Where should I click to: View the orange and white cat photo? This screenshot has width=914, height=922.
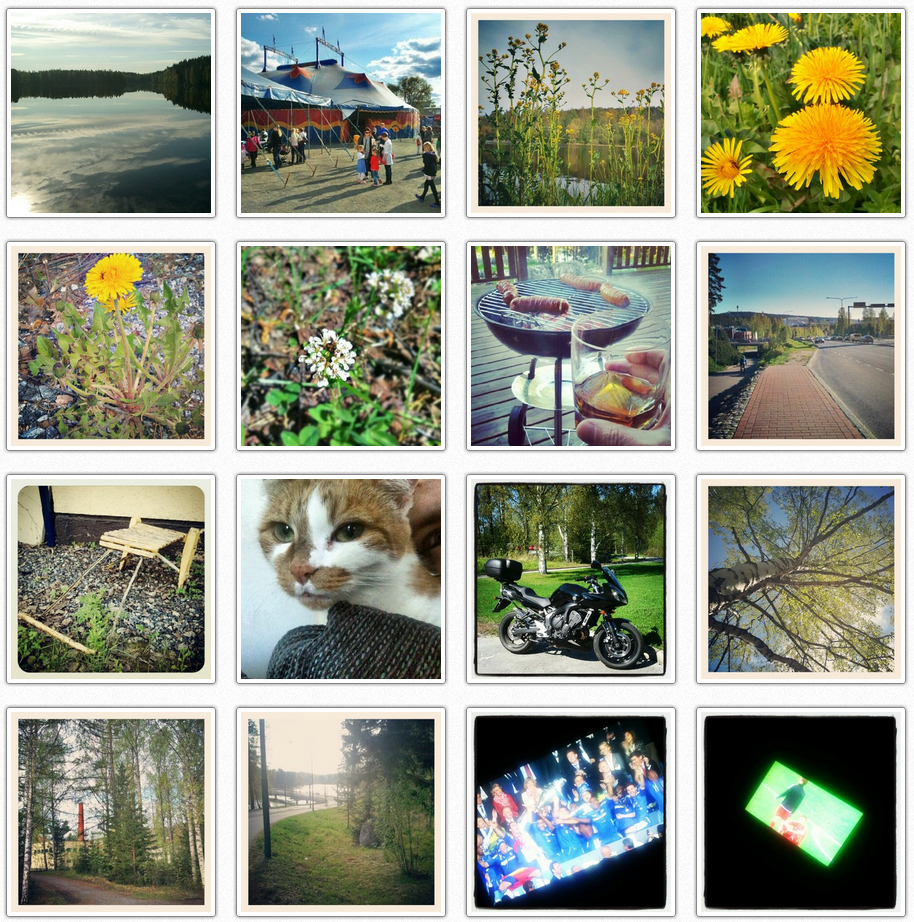pyautogui.click(x=341, y=579)
